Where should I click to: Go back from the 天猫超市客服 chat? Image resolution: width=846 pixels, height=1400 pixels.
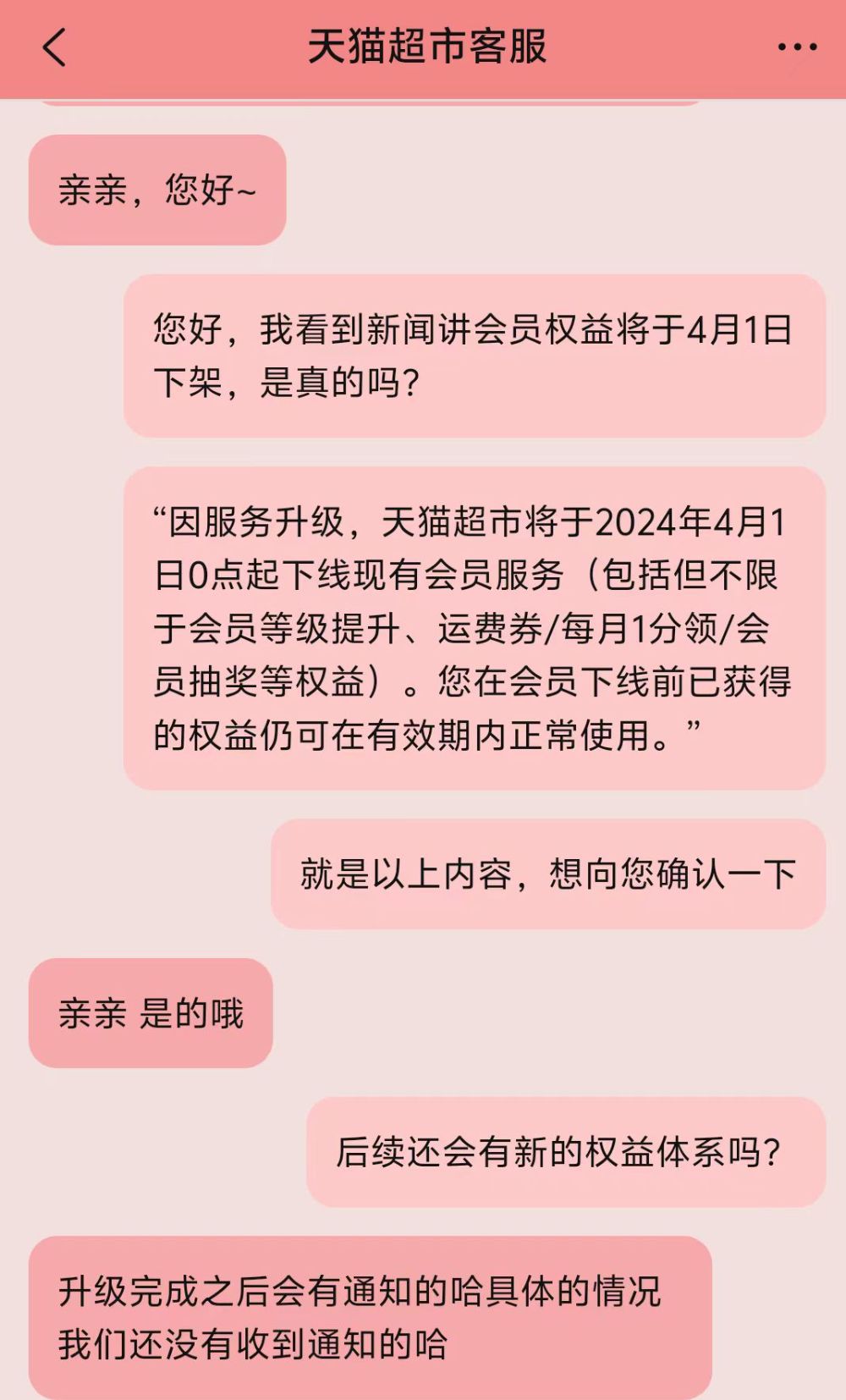[x=54, y=47]
